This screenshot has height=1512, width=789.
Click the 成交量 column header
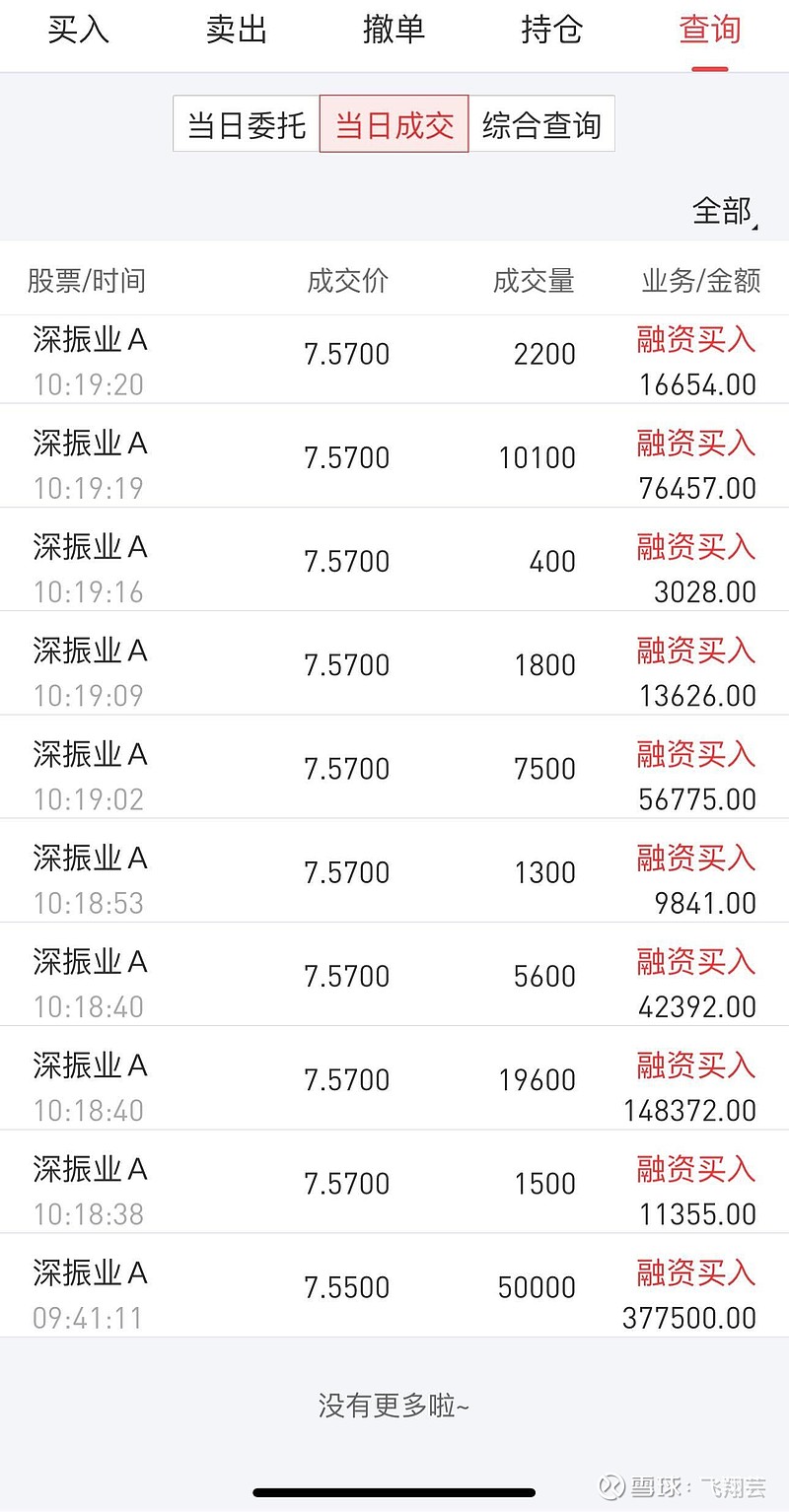(x=534, y=280)
